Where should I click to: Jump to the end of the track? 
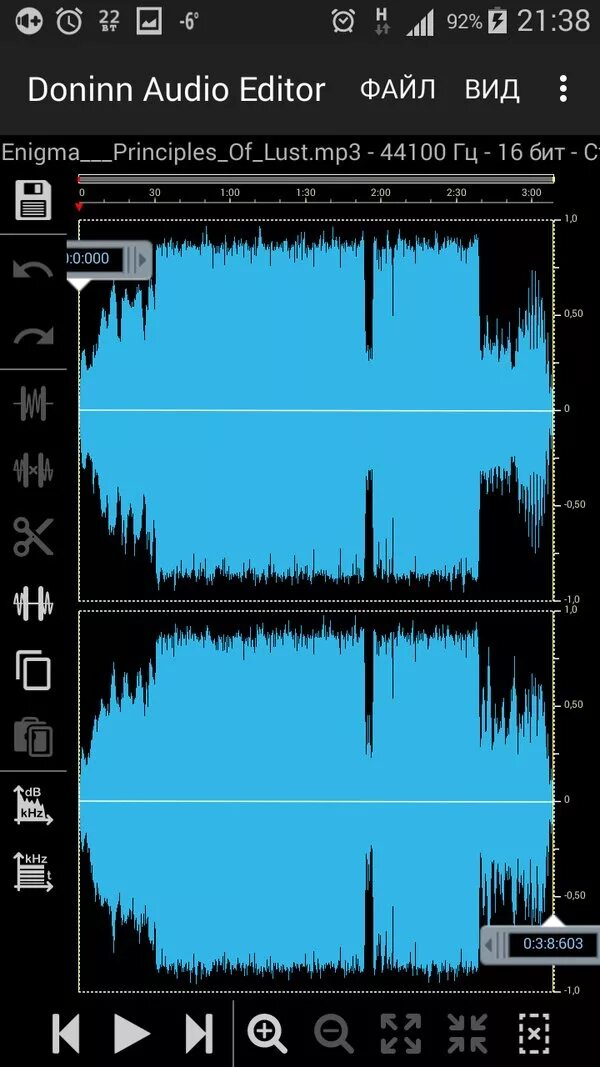pyautogui.click(x=199, y=1033)
